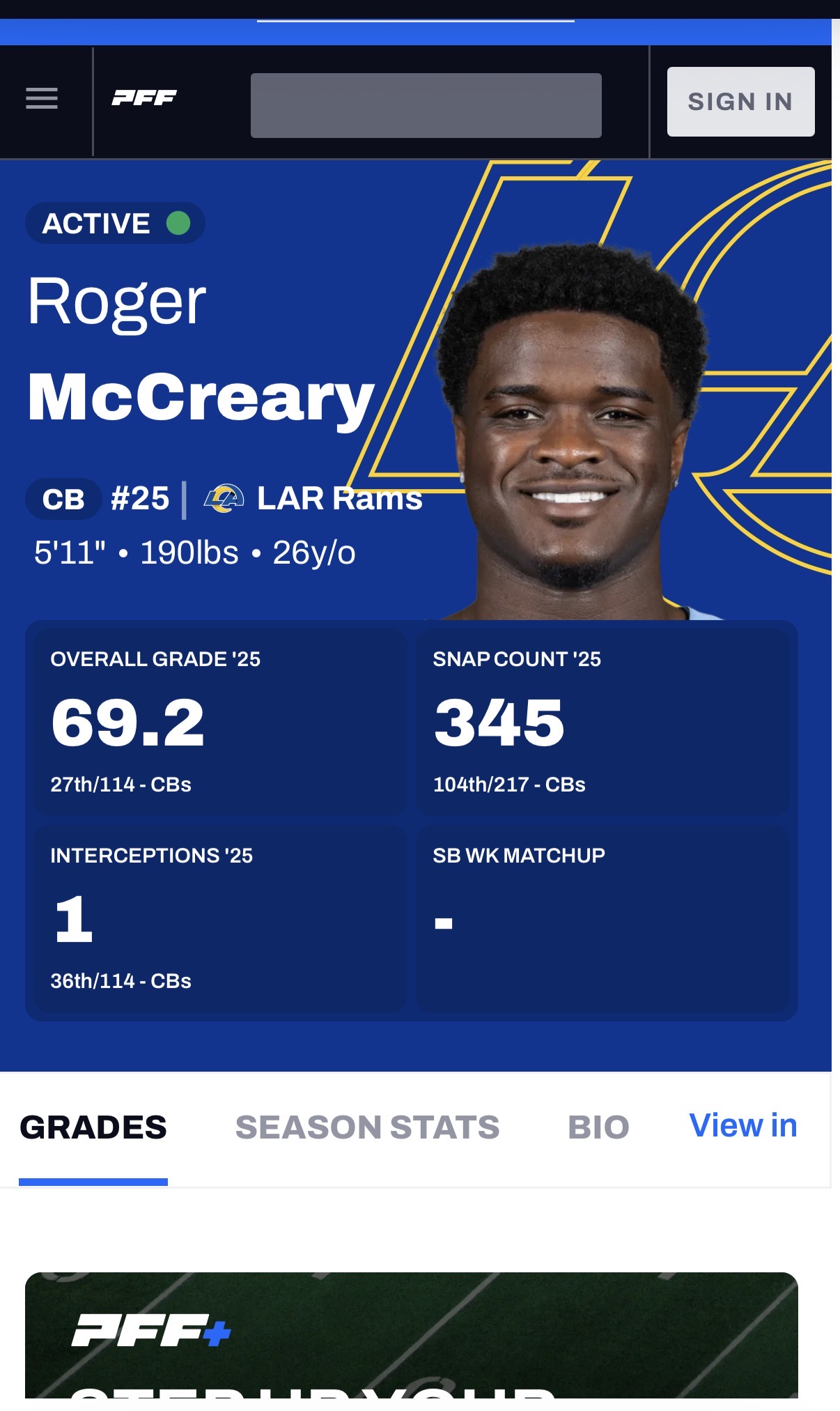Screen dimensions: 840x1411
Task: Go to the PFF home page
Action: tap(144, 98)
